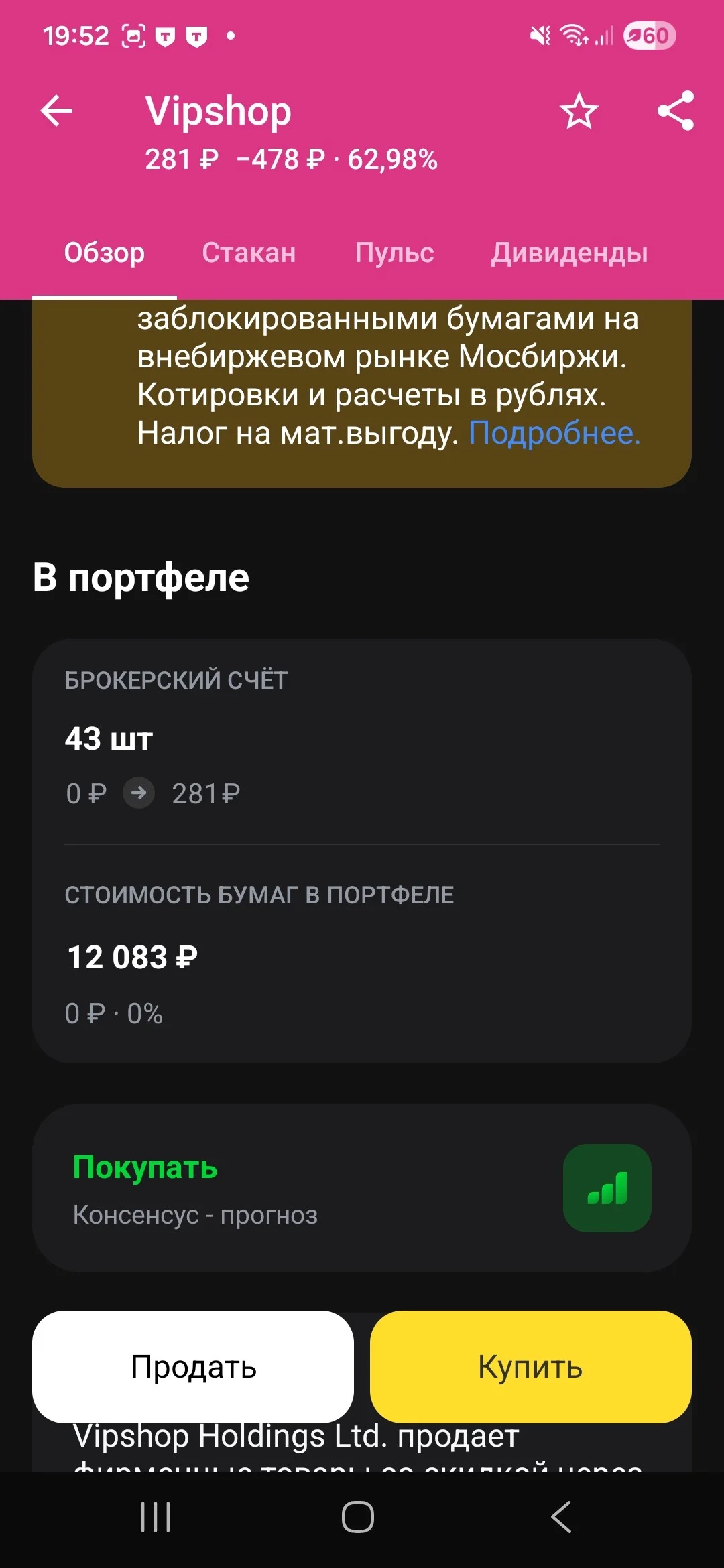The height and width of the screenshot is (1568, 724).
Task: Open the Пульс tab
Action: 394,253
